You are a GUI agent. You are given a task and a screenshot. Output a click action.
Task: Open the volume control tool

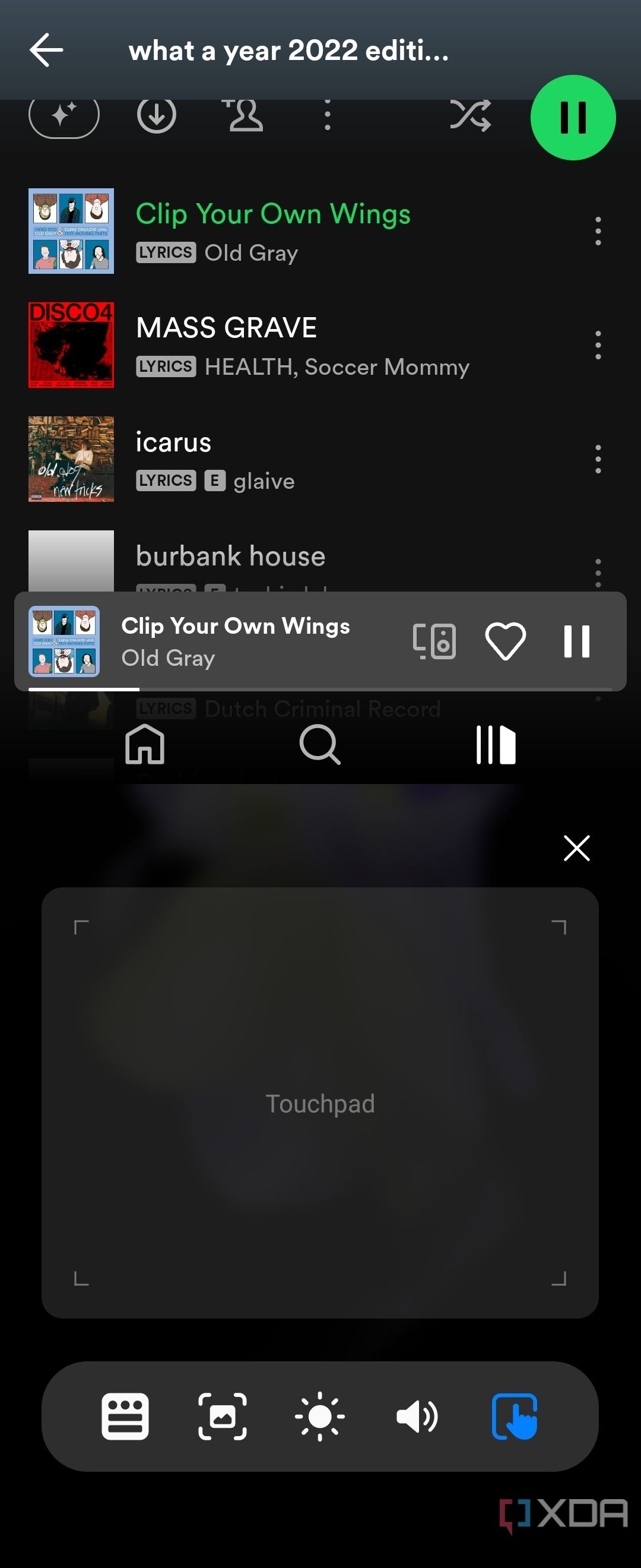[x=417, y=1416]
